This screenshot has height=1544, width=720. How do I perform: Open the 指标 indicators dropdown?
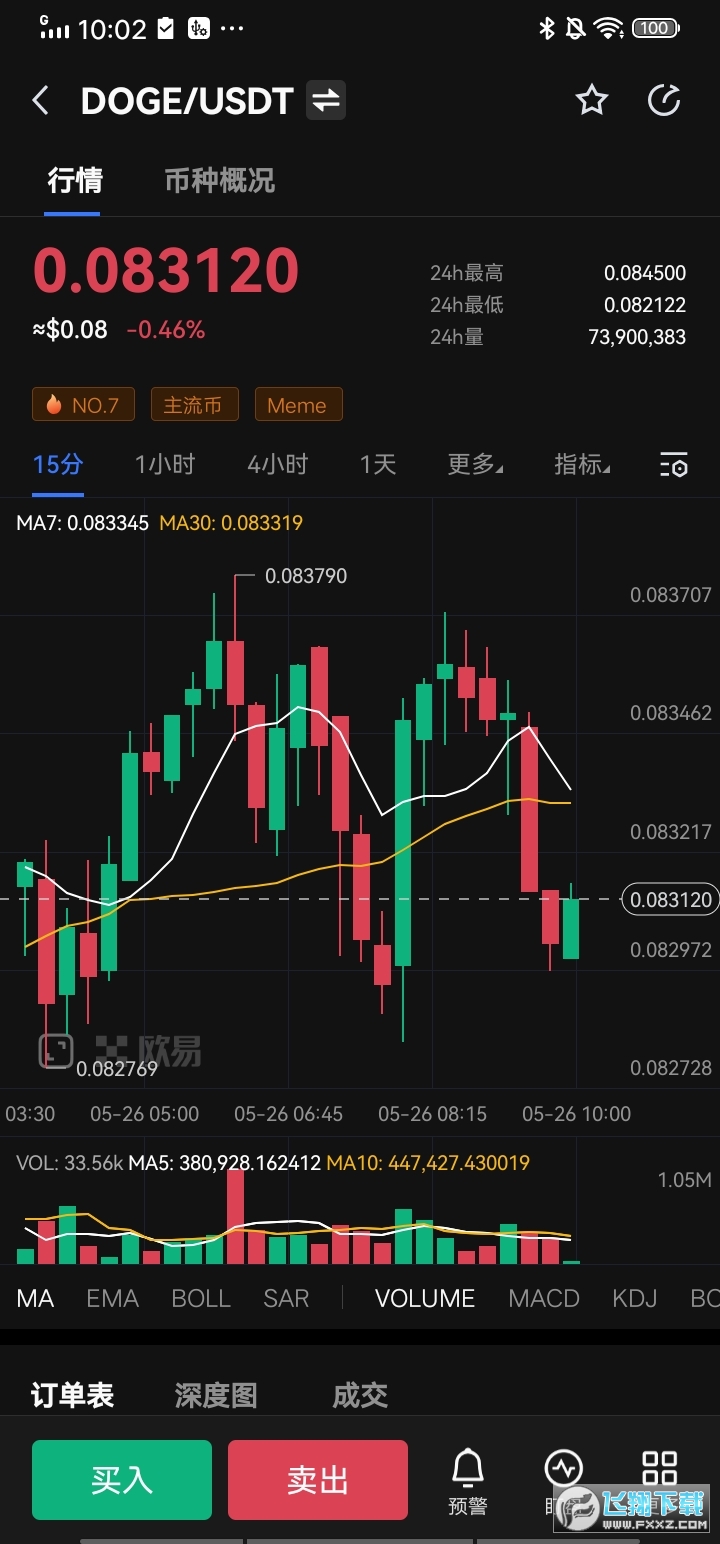(x=582, y=464)
